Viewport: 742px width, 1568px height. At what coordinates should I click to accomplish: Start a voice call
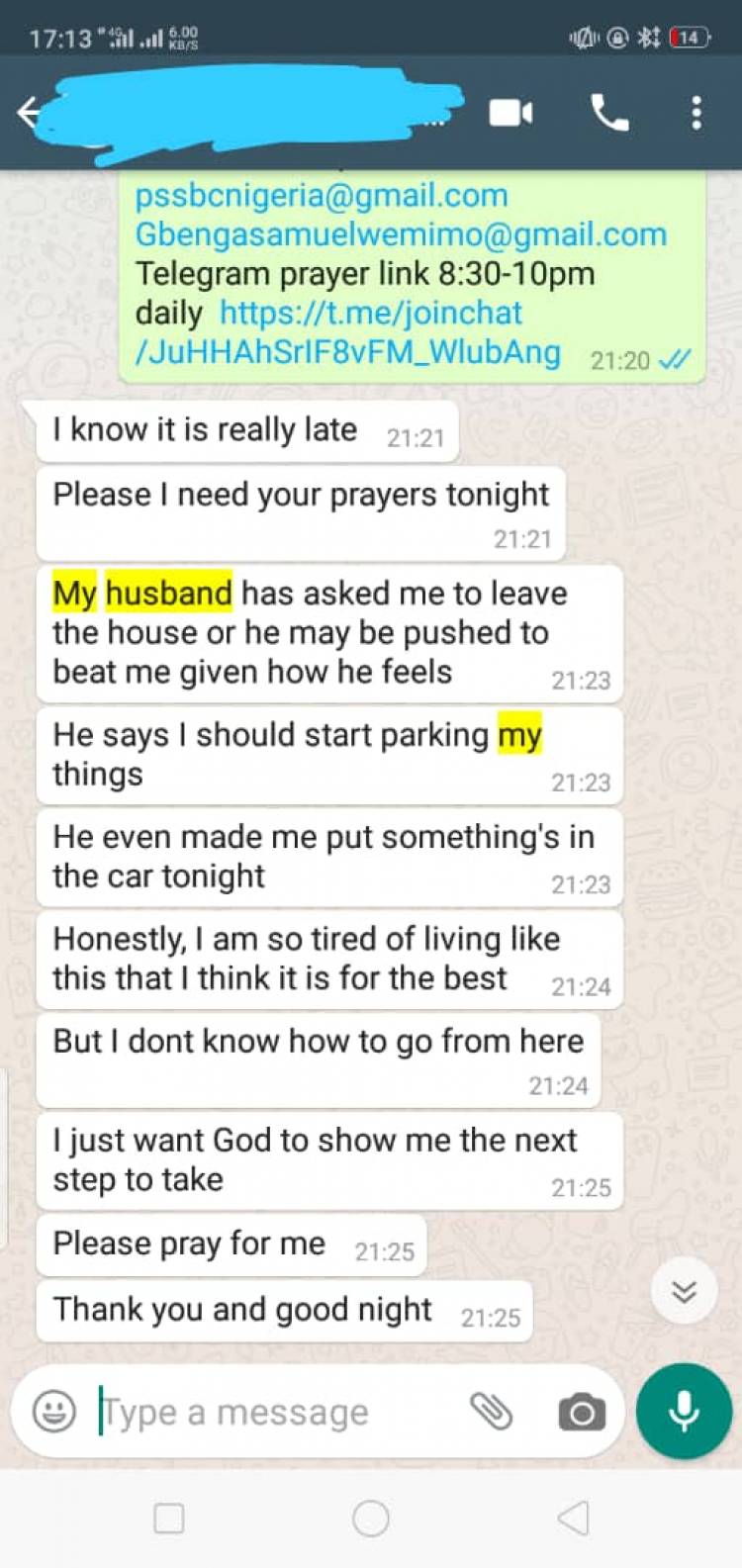tap(608, 114)
